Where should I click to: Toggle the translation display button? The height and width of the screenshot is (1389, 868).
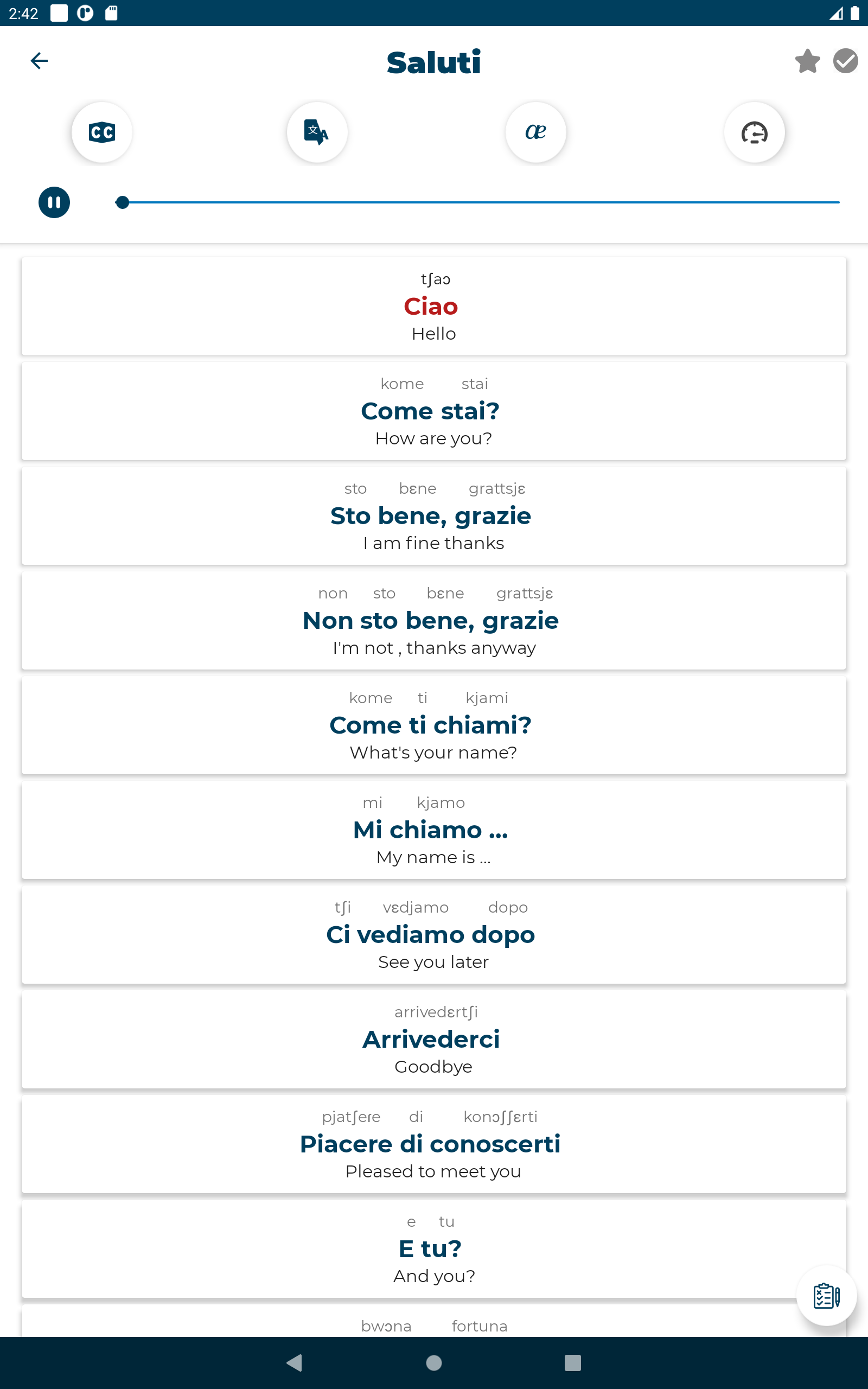pos(317,132)
